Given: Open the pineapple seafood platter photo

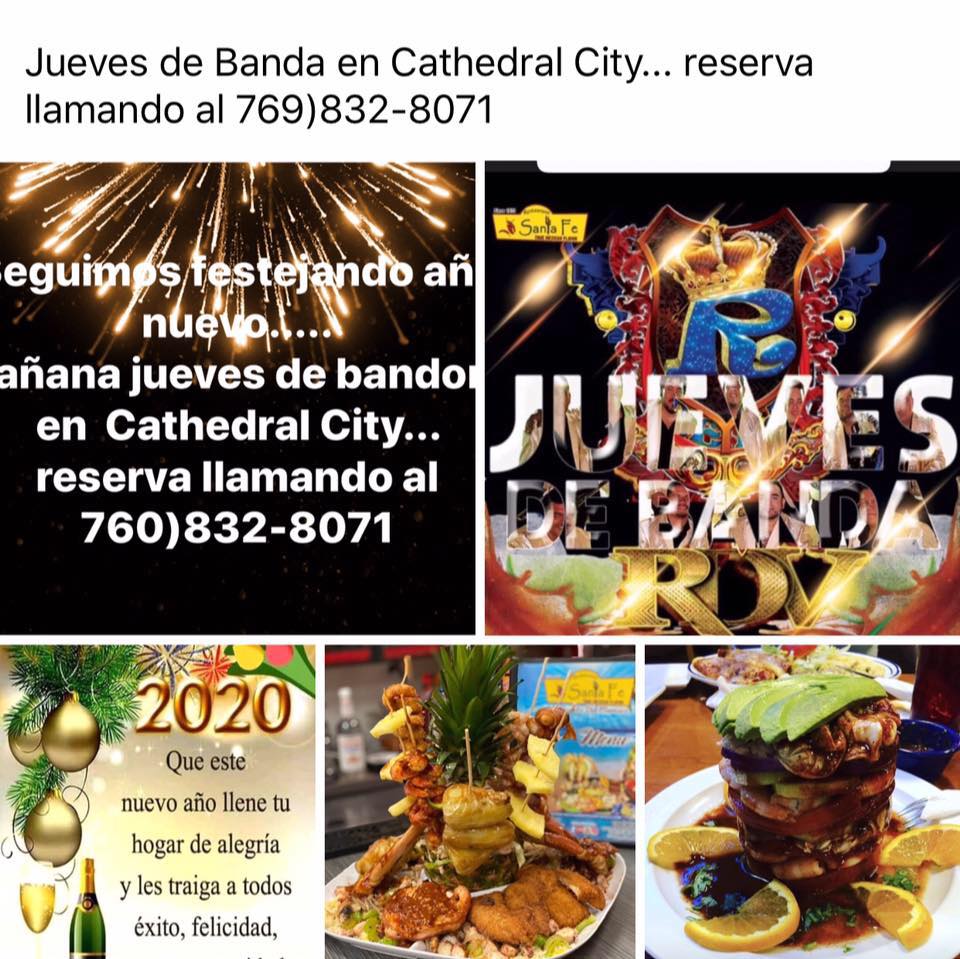Looking at the screenshot, I should 479,801.
